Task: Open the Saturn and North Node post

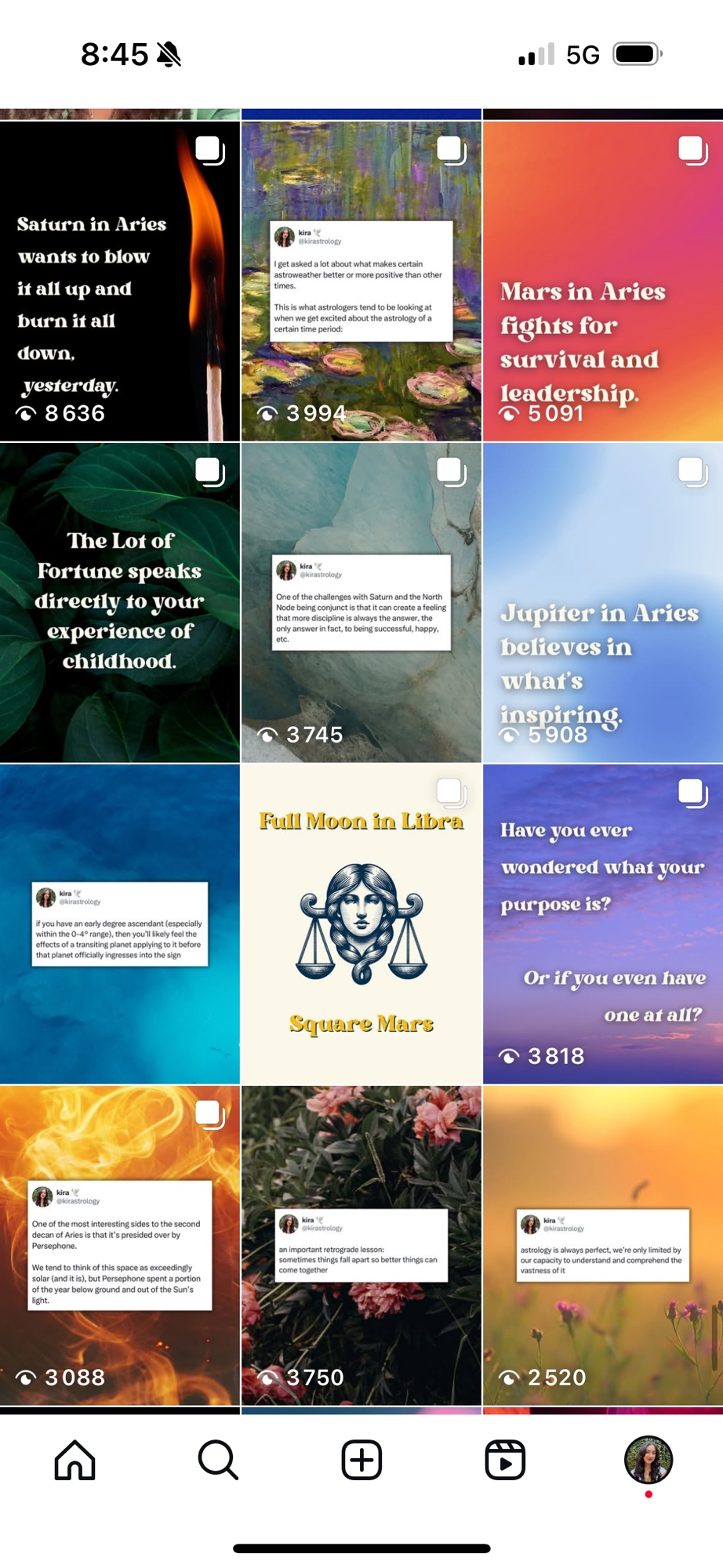Action: (361, 602)
